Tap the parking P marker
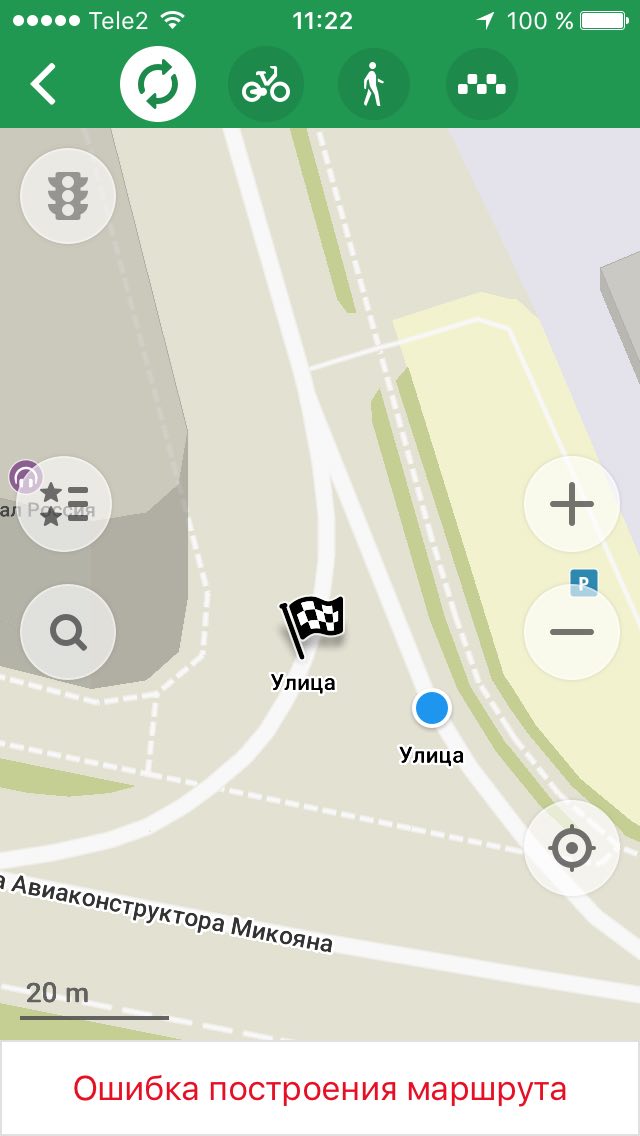This screenshot has height=1136, width=640. coord(584,582)
